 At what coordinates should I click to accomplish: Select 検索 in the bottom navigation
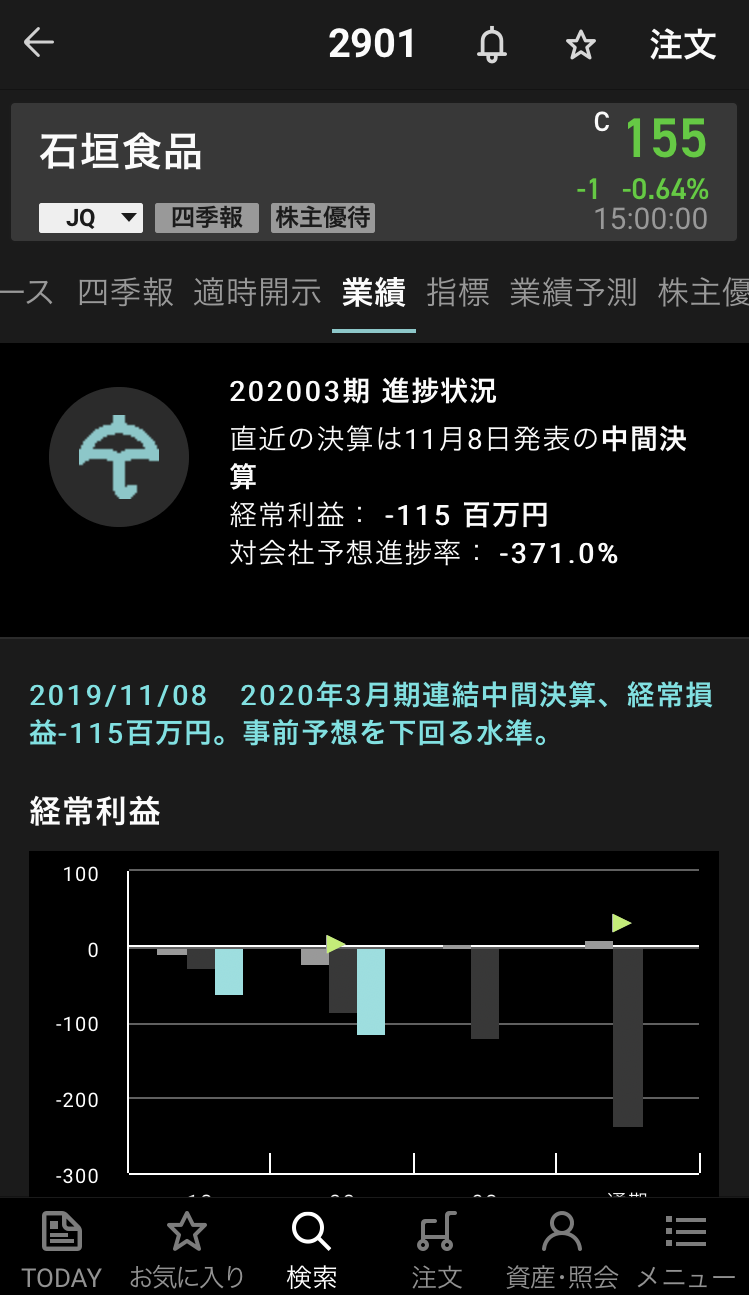(311, 1248)
